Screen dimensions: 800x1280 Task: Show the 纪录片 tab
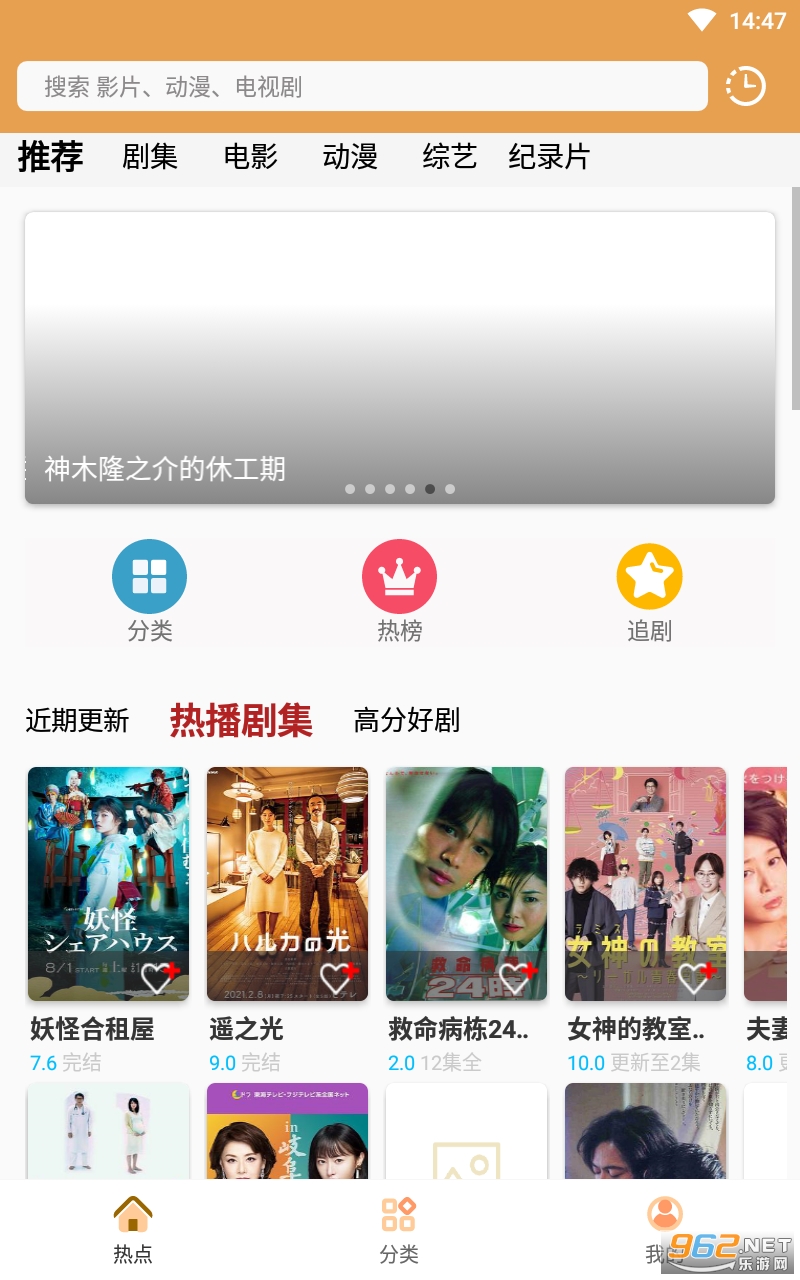(x=549, y=157)
